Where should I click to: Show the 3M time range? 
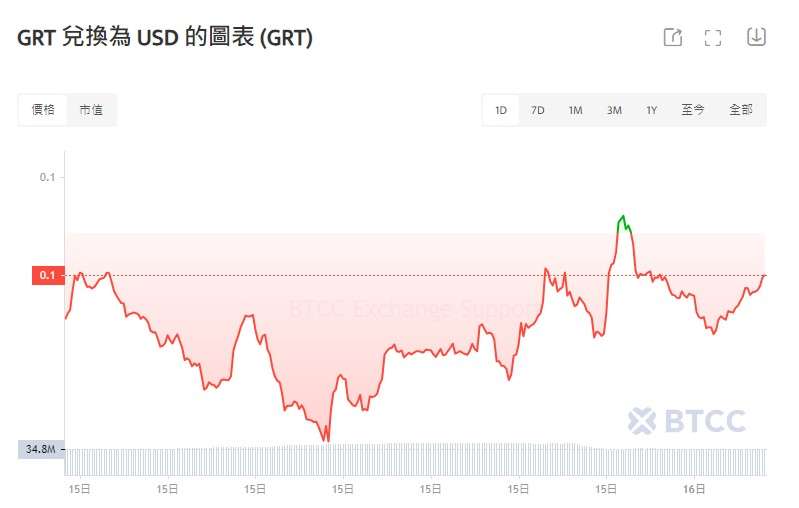coord(614,110)
